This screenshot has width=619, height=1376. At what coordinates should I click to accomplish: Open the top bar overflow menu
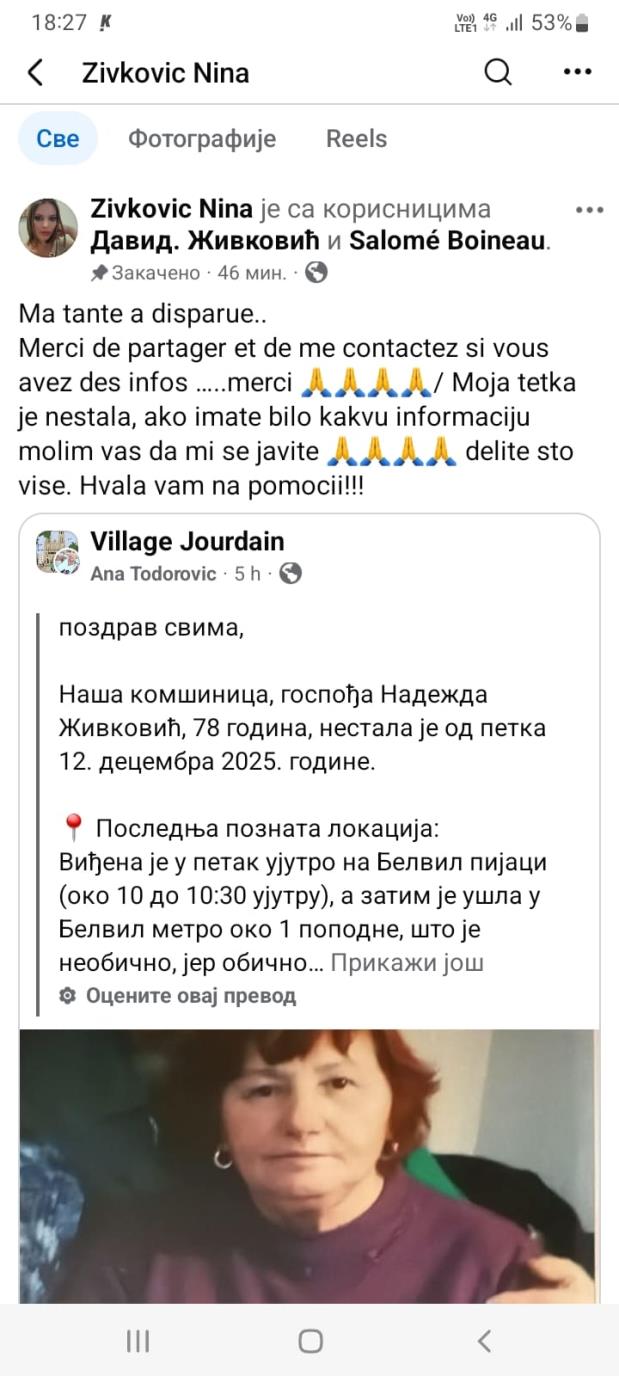(x=578, y=73)
